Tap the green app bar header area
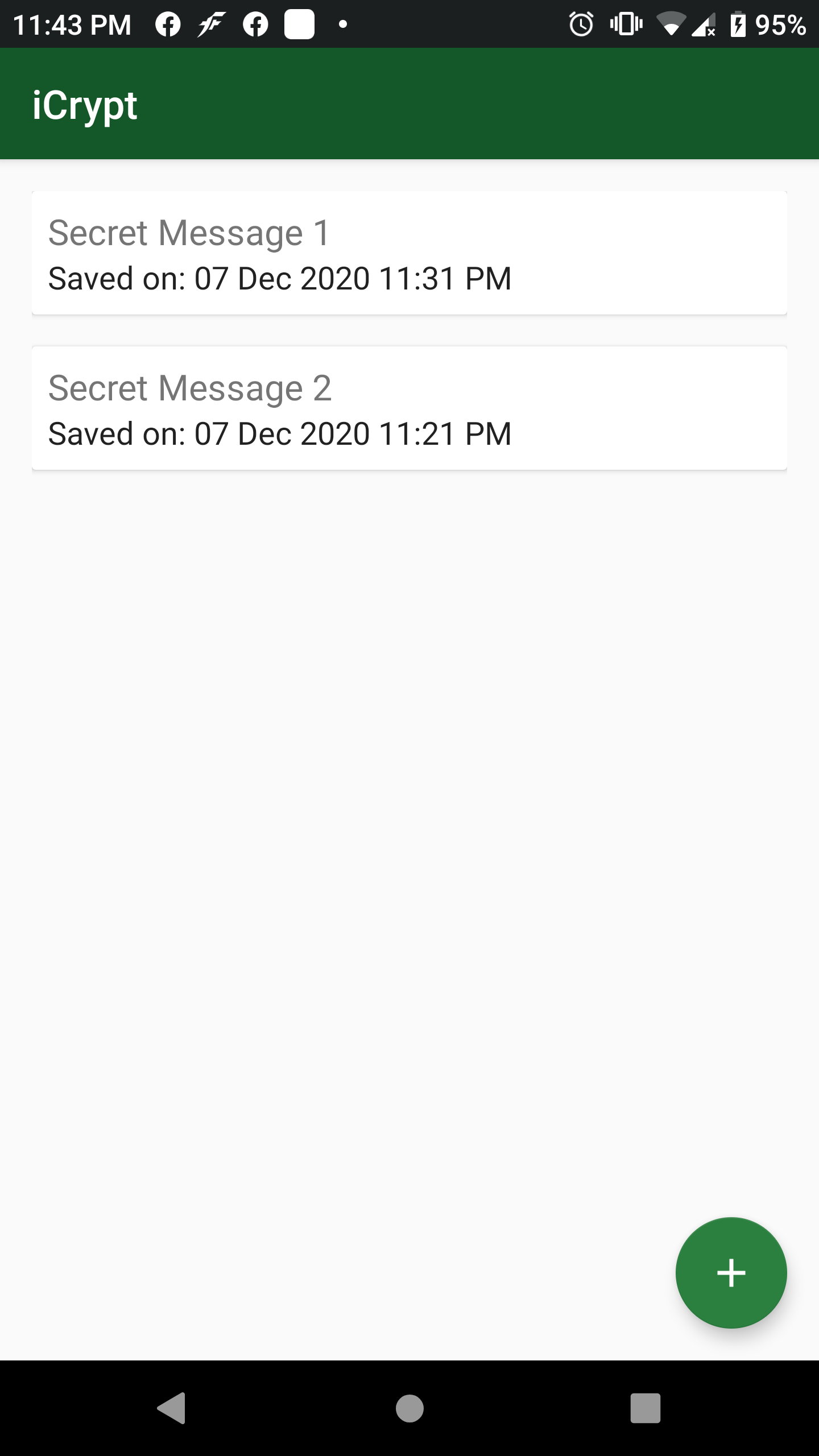 coord(409,105)
